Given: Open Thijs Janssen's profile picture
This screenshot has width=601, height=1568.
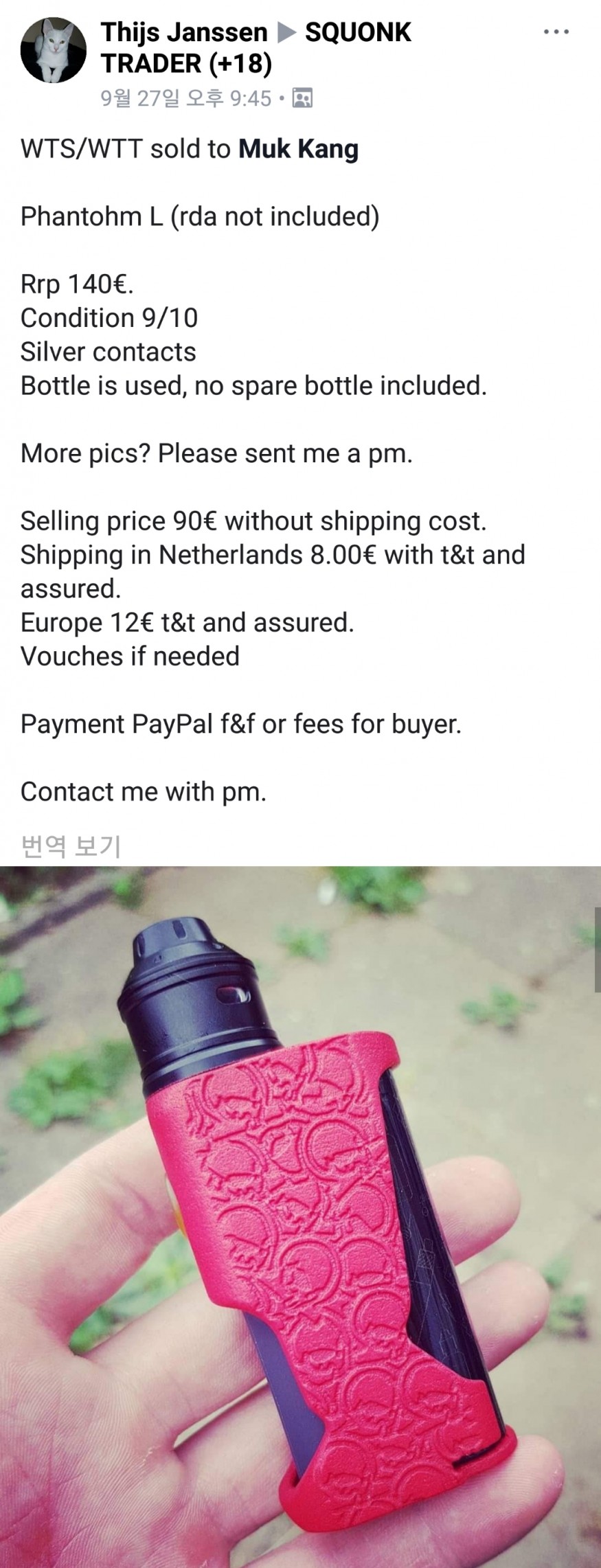Looking at the screenshot, I should coord(54,51).
